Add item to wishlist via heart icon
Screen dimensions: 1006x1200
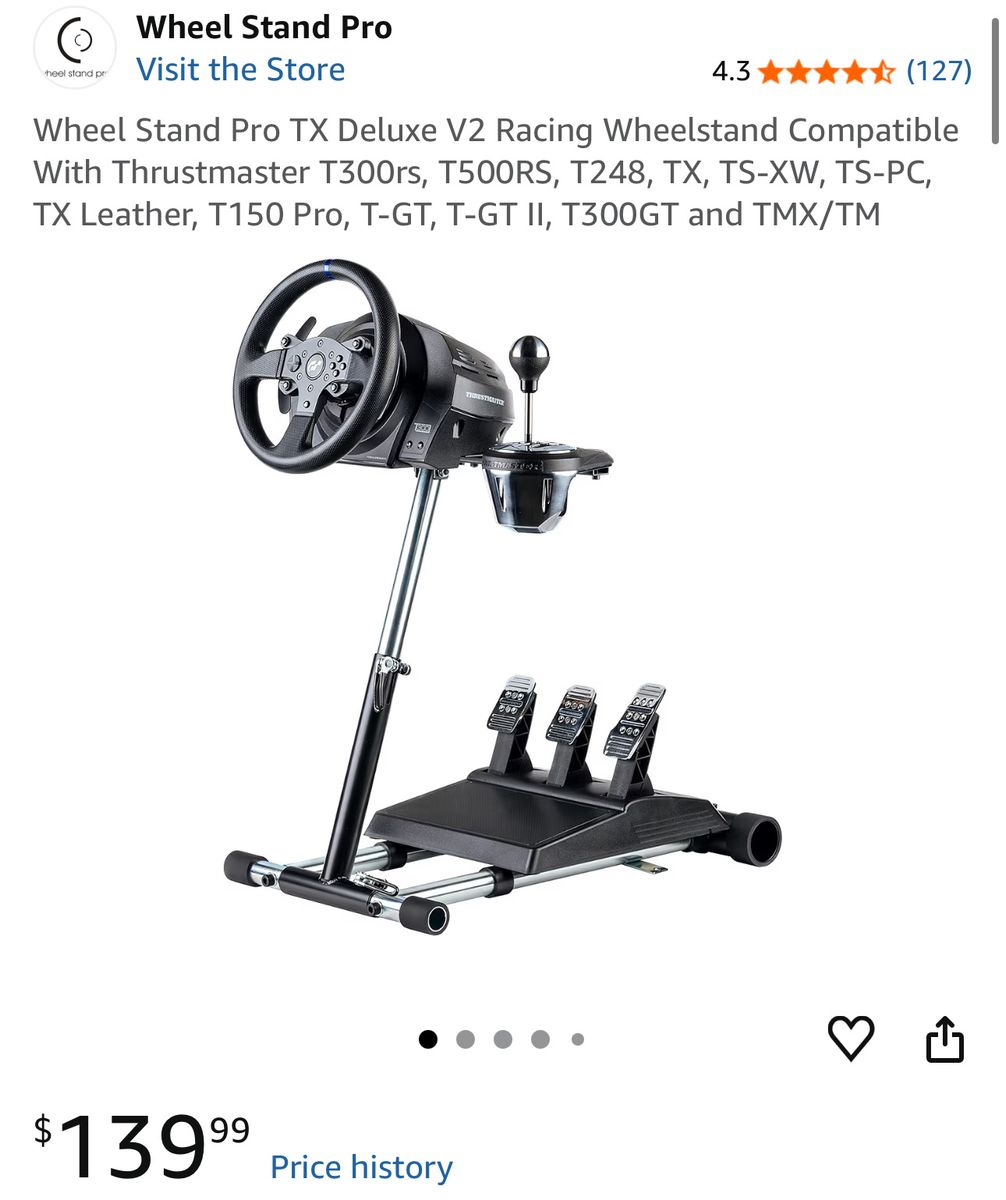[852, 1041]
